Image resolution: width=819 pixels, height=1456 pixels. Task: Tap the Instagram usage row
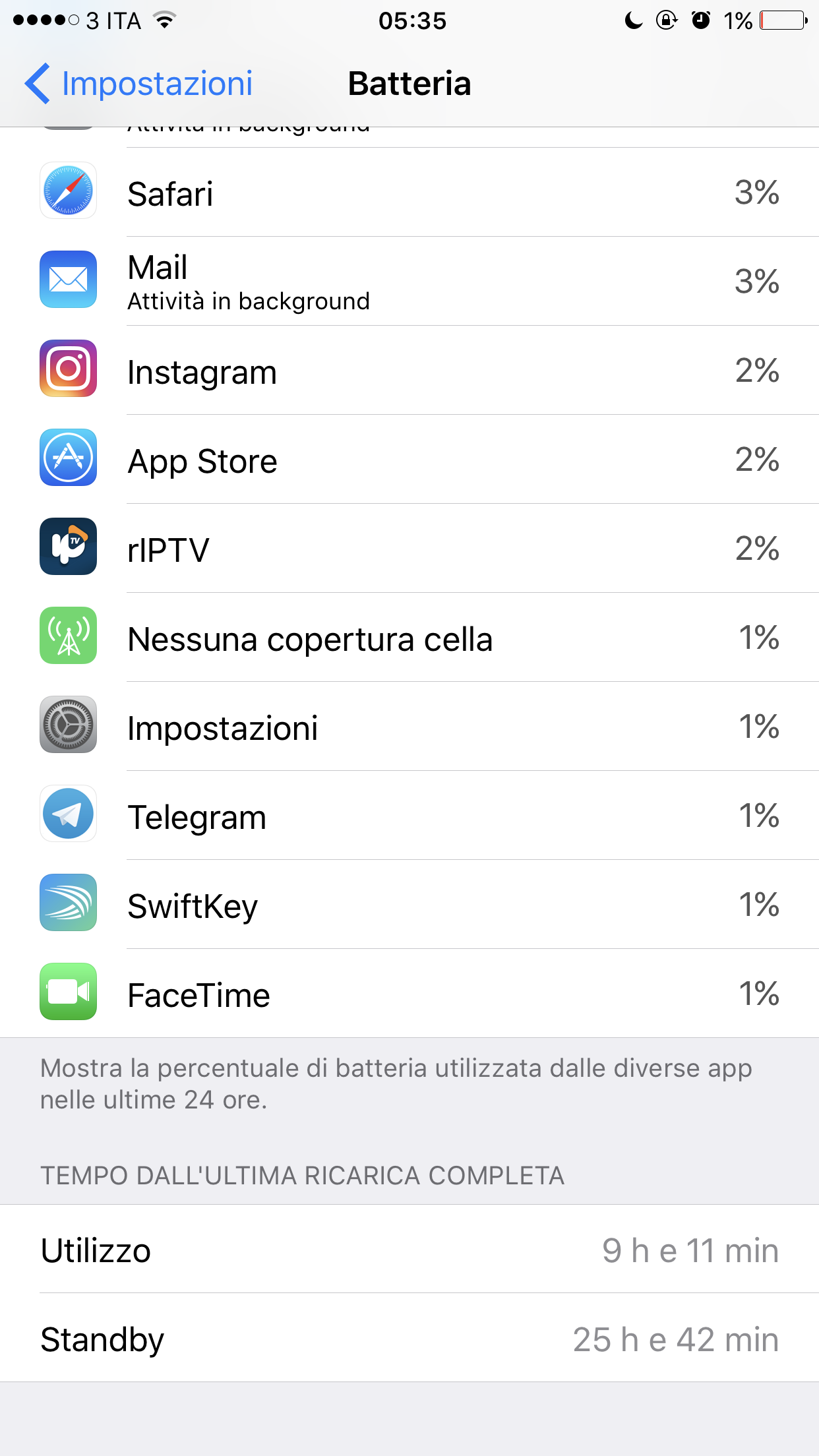click(x=409, y=371)
